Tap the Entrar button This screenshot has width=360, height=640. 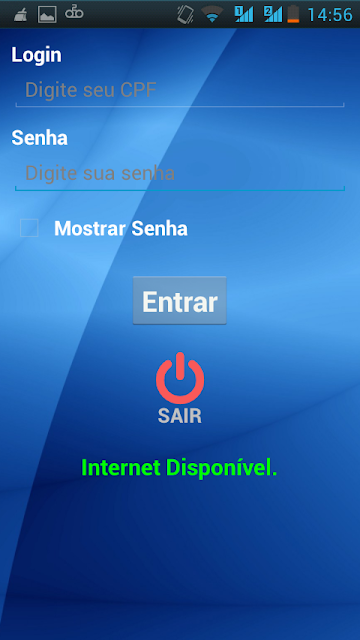point(180,301)
